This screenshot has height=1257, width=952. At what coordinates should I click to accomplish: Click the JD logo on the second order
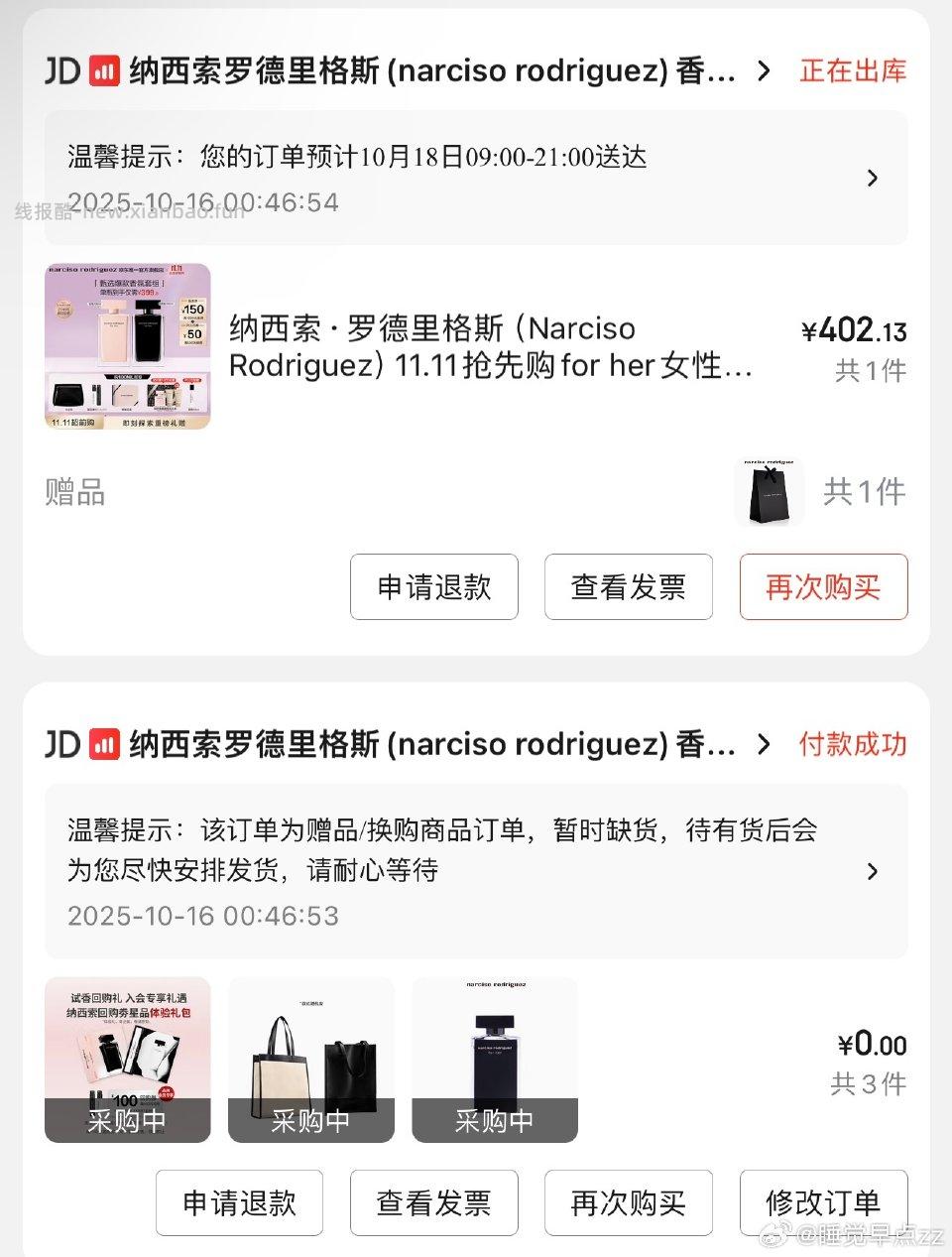pos(61,744)
